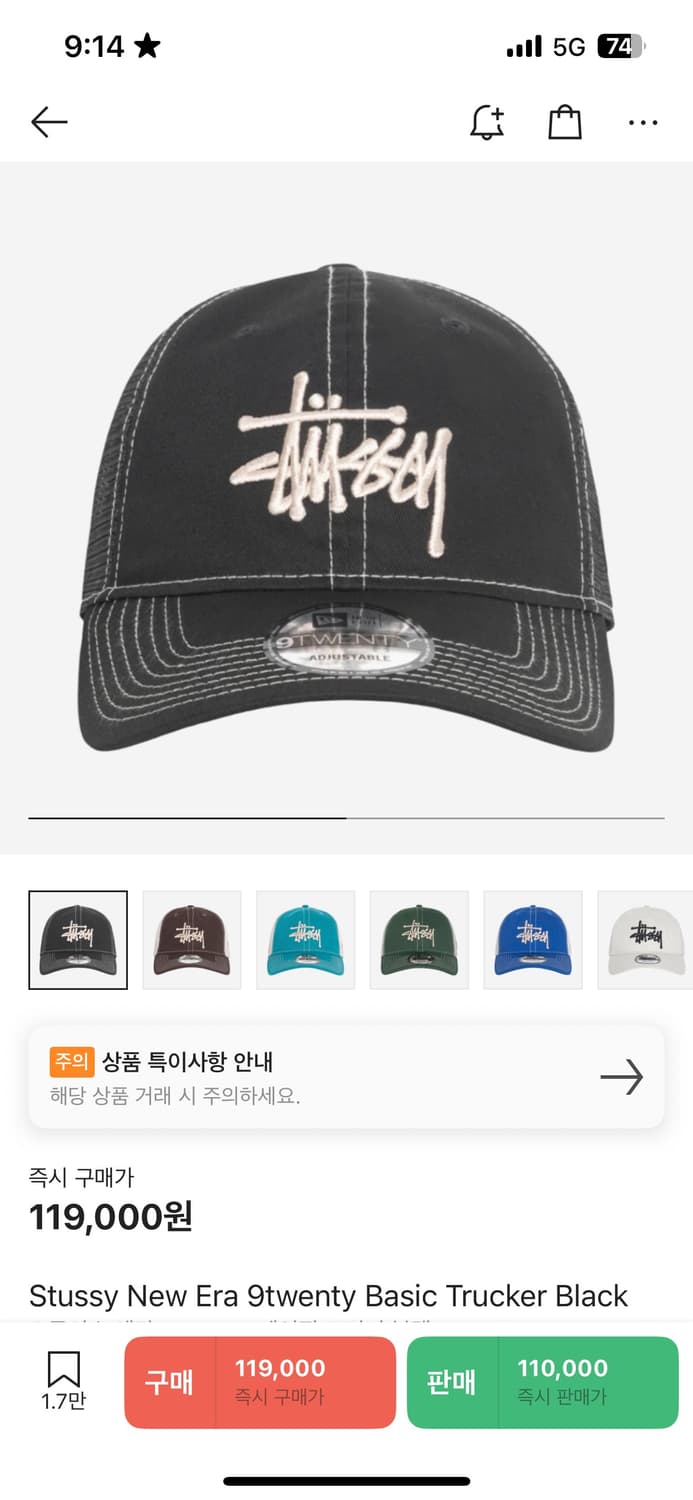The image size is (693, 1500).
Task: Pick the blue cap color variant
Action: (x=533, y=940)
